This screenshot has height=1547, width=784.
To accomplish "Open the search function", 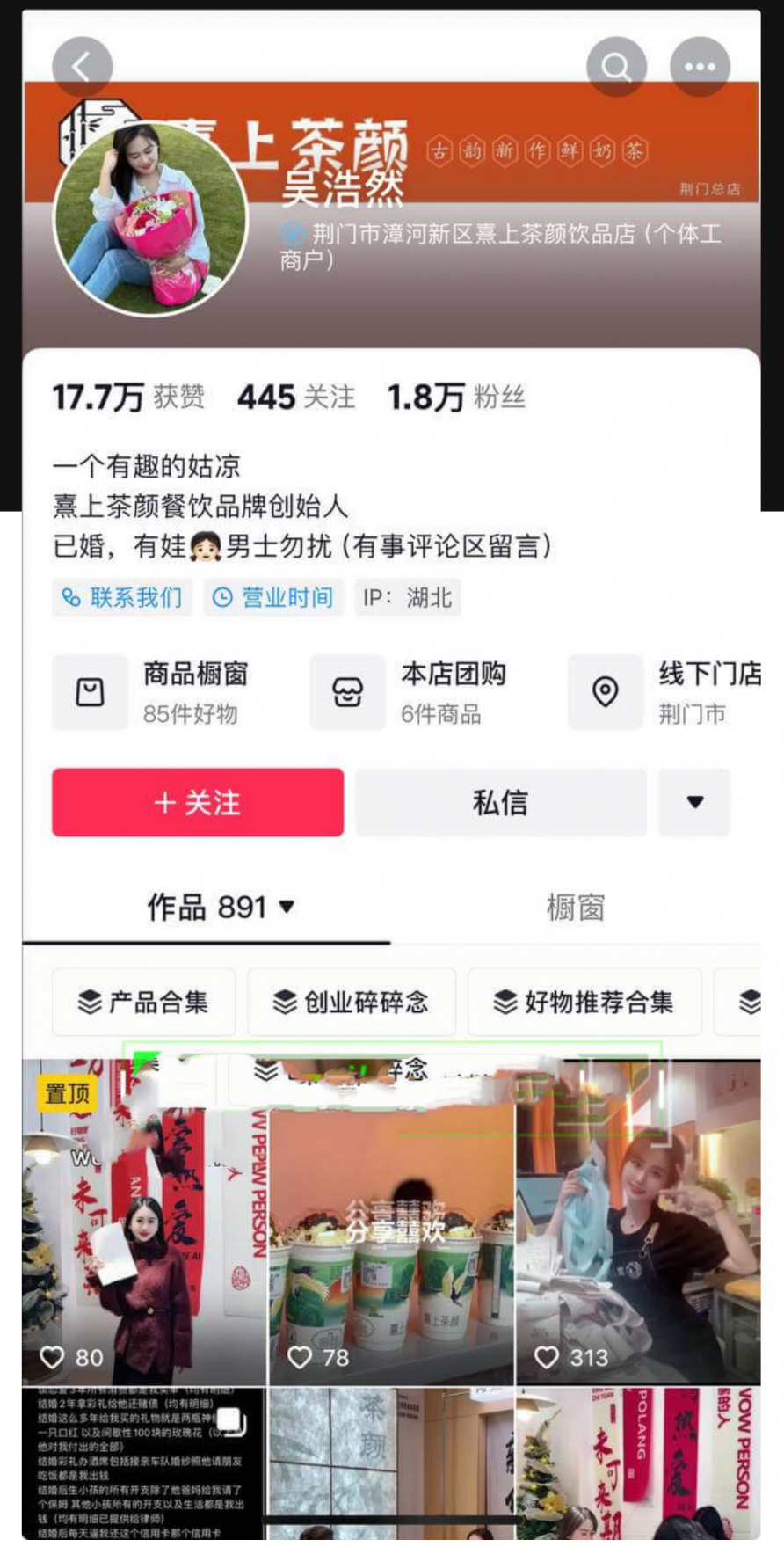I will click(616, 66).
